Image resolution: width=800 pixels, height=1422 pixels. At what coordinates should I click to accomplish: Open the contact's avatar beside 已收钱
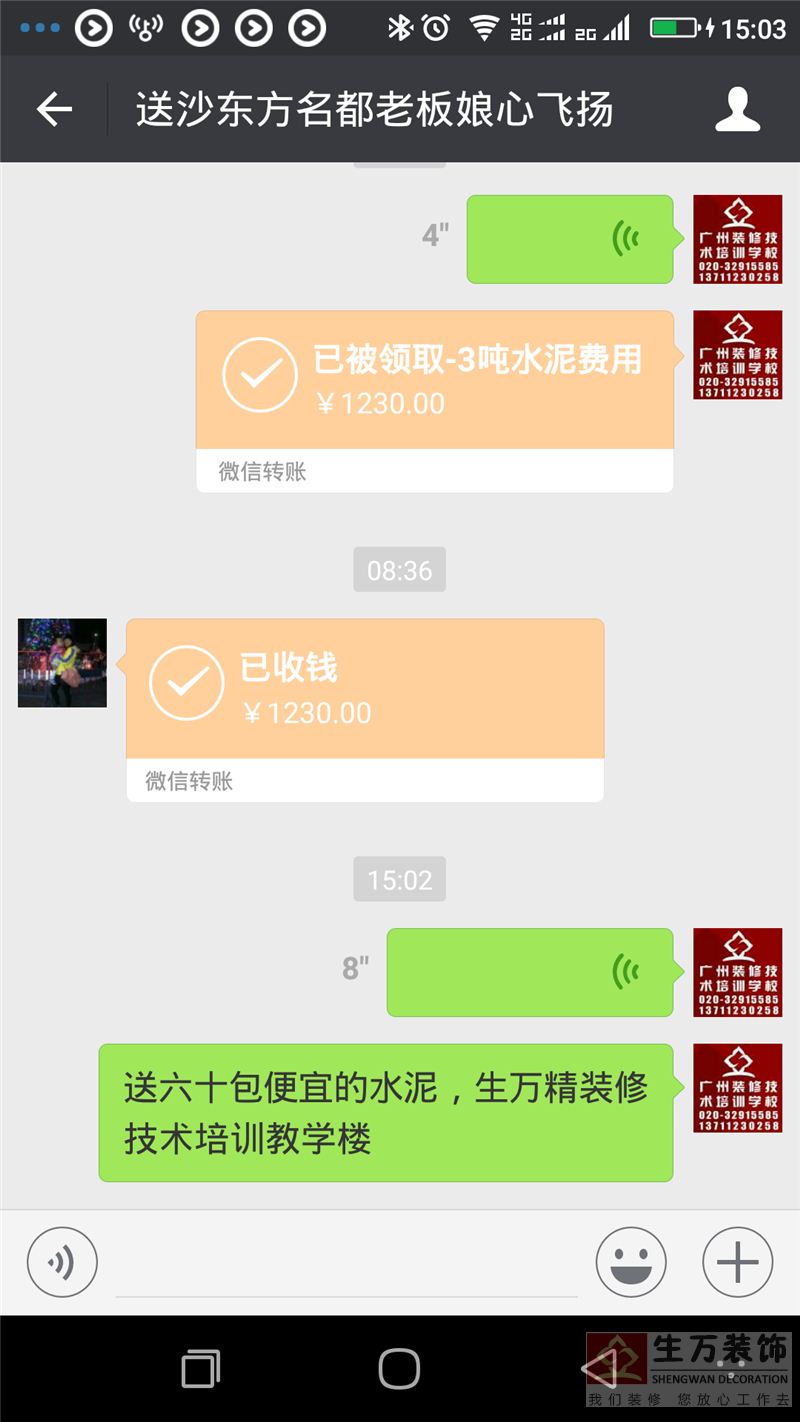(62, 663)
